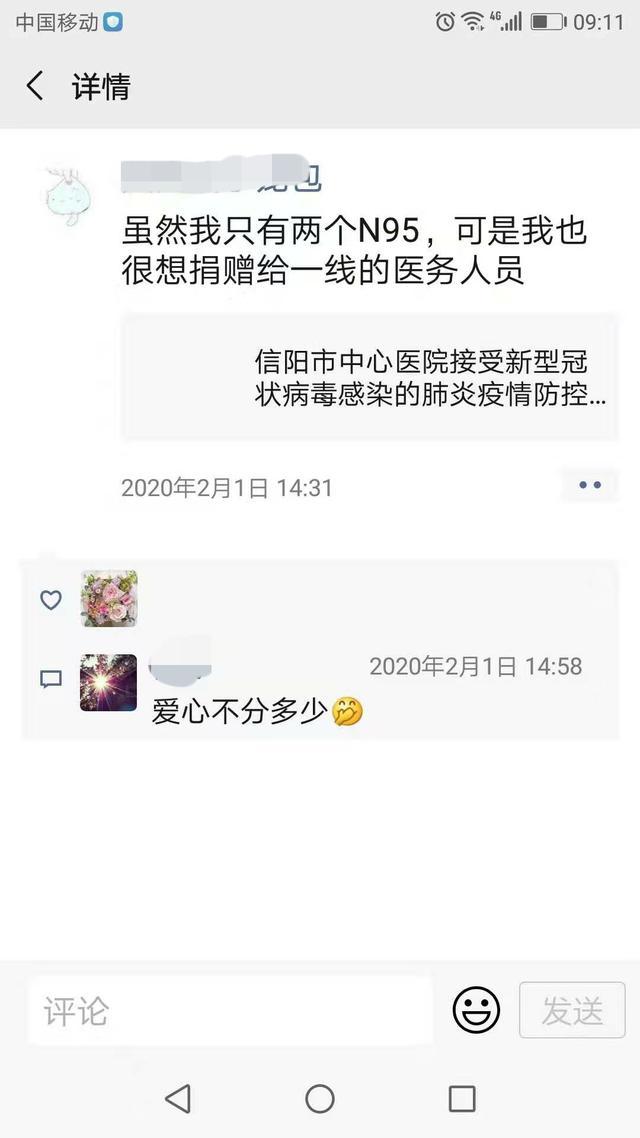Open the shared 信阳市中心医院 article link

pos(369,377)
